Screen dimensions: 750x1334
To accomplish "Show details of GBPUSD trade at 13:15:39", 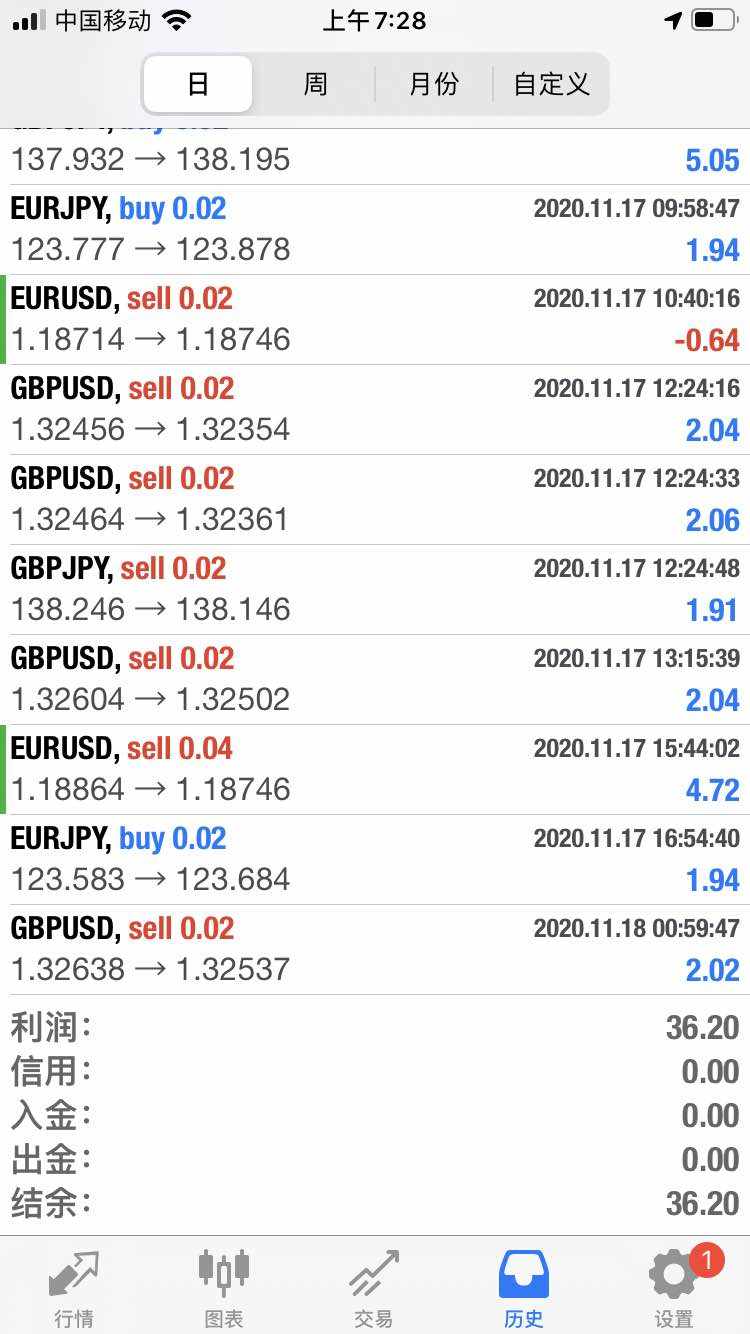I will [x=375, y=680].
